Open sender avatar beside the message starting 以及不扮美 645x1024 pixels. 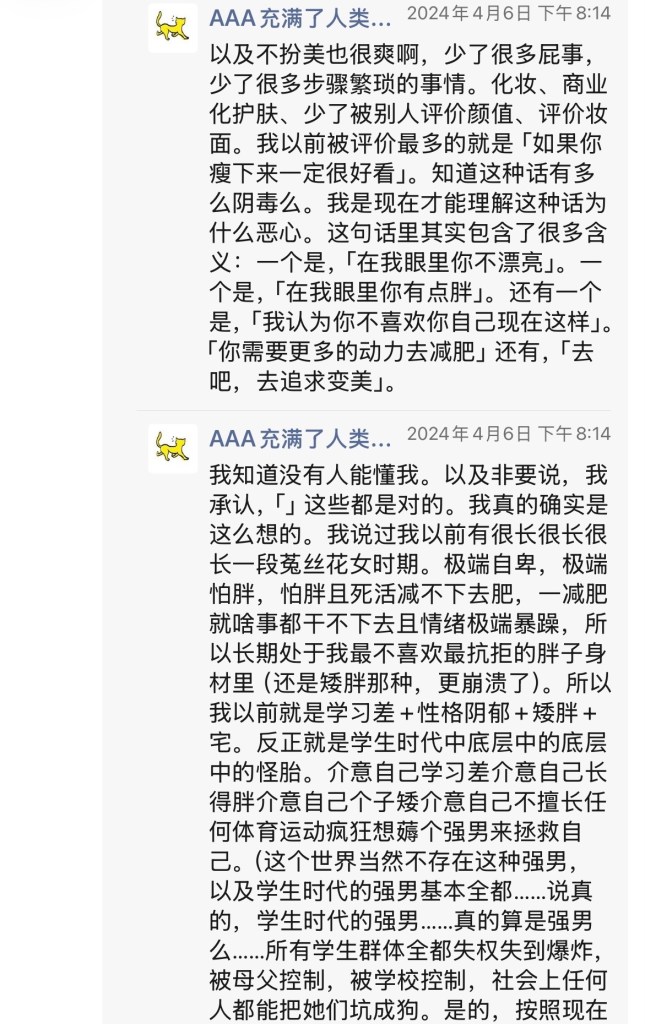pyautogui.click(x=173, y=28)
